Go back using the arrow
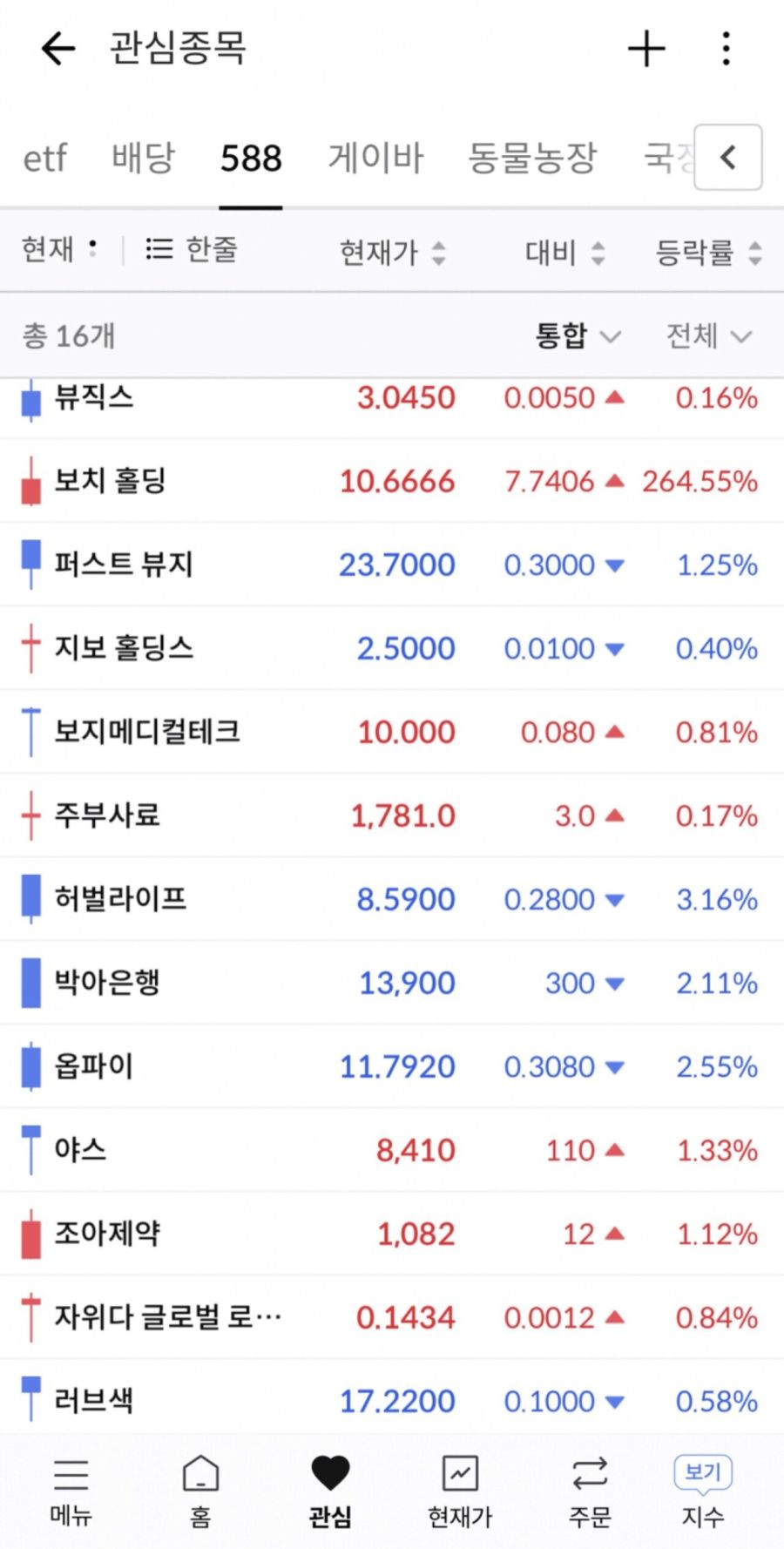The width and height of the screenshot is (784, 1549). pyautogui.click(x=58, y=49)
